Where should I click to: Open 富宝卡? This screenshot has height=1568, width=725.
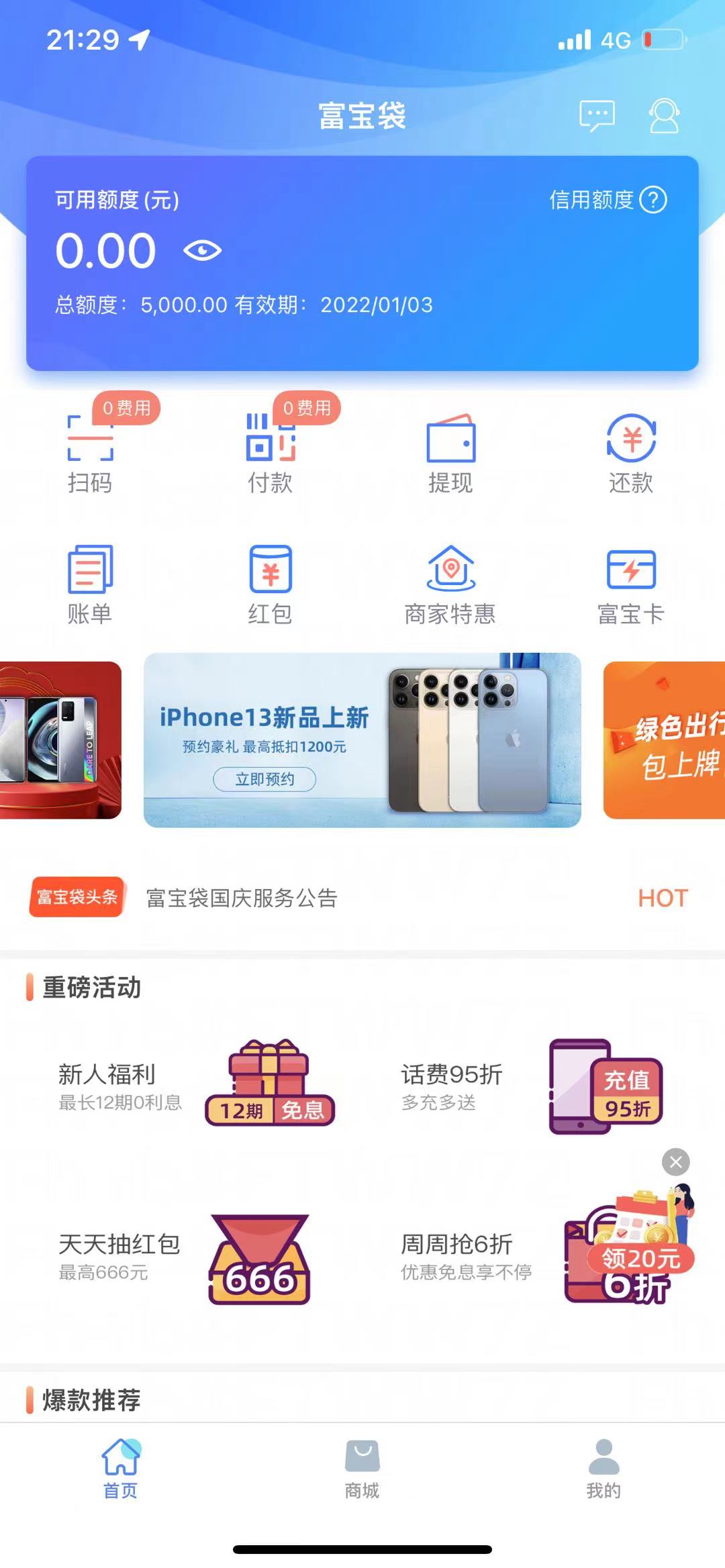[631, 585]
